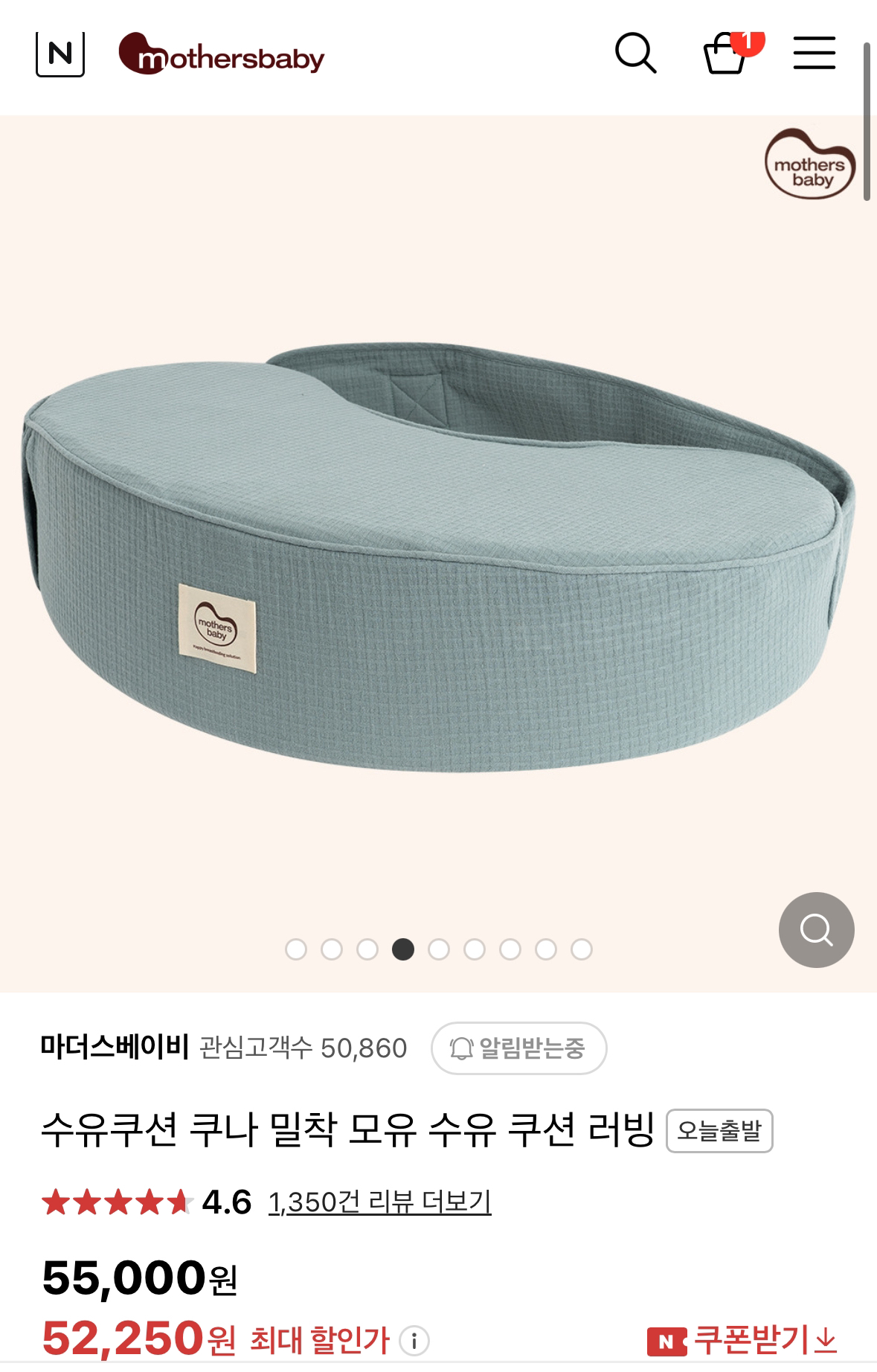Open the cushion product image
Viewport: 877px width, 1372px height.
pos(438,558)
